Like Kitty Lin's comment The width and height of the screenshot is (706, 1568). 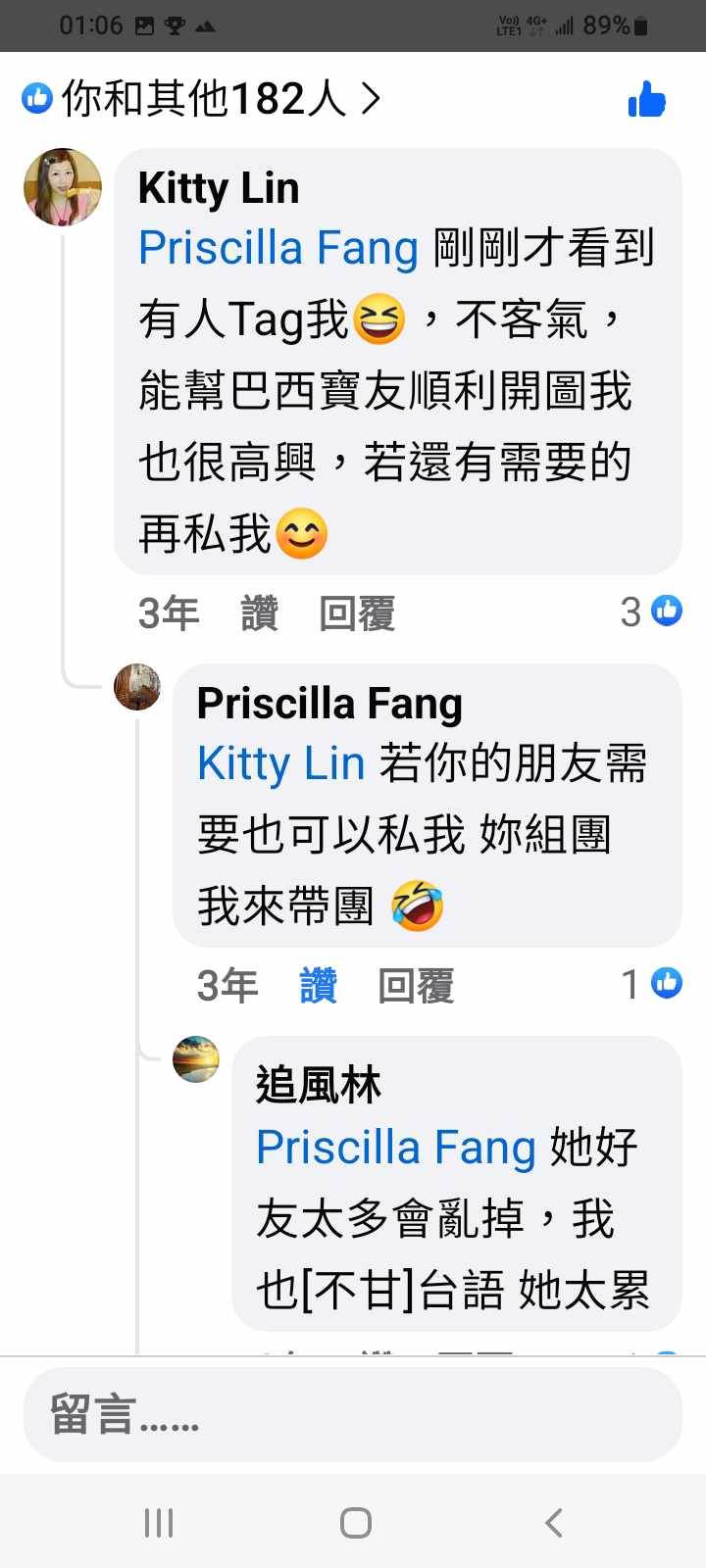click(260, 613)
